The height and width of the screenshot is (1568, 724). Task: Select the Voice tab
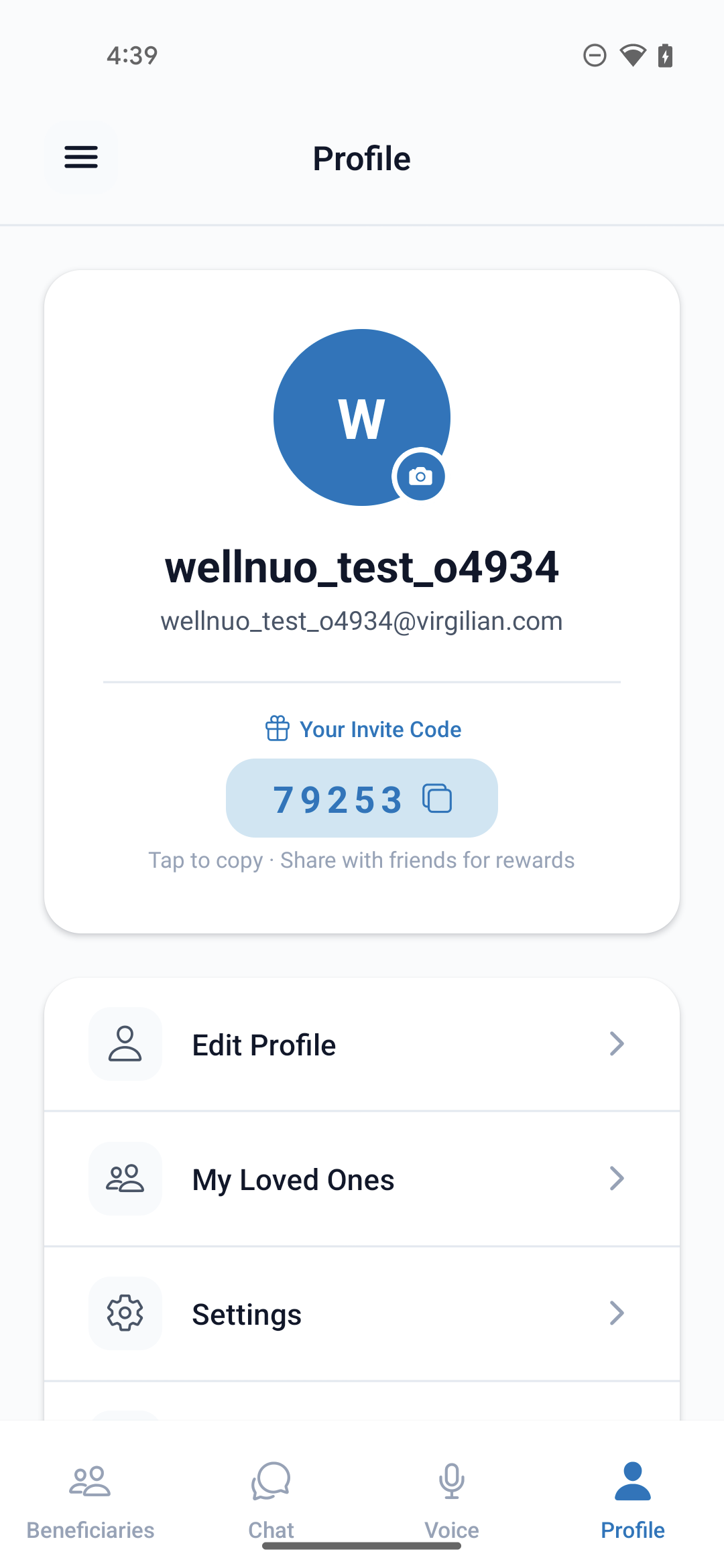click(x=452, y=1500)
